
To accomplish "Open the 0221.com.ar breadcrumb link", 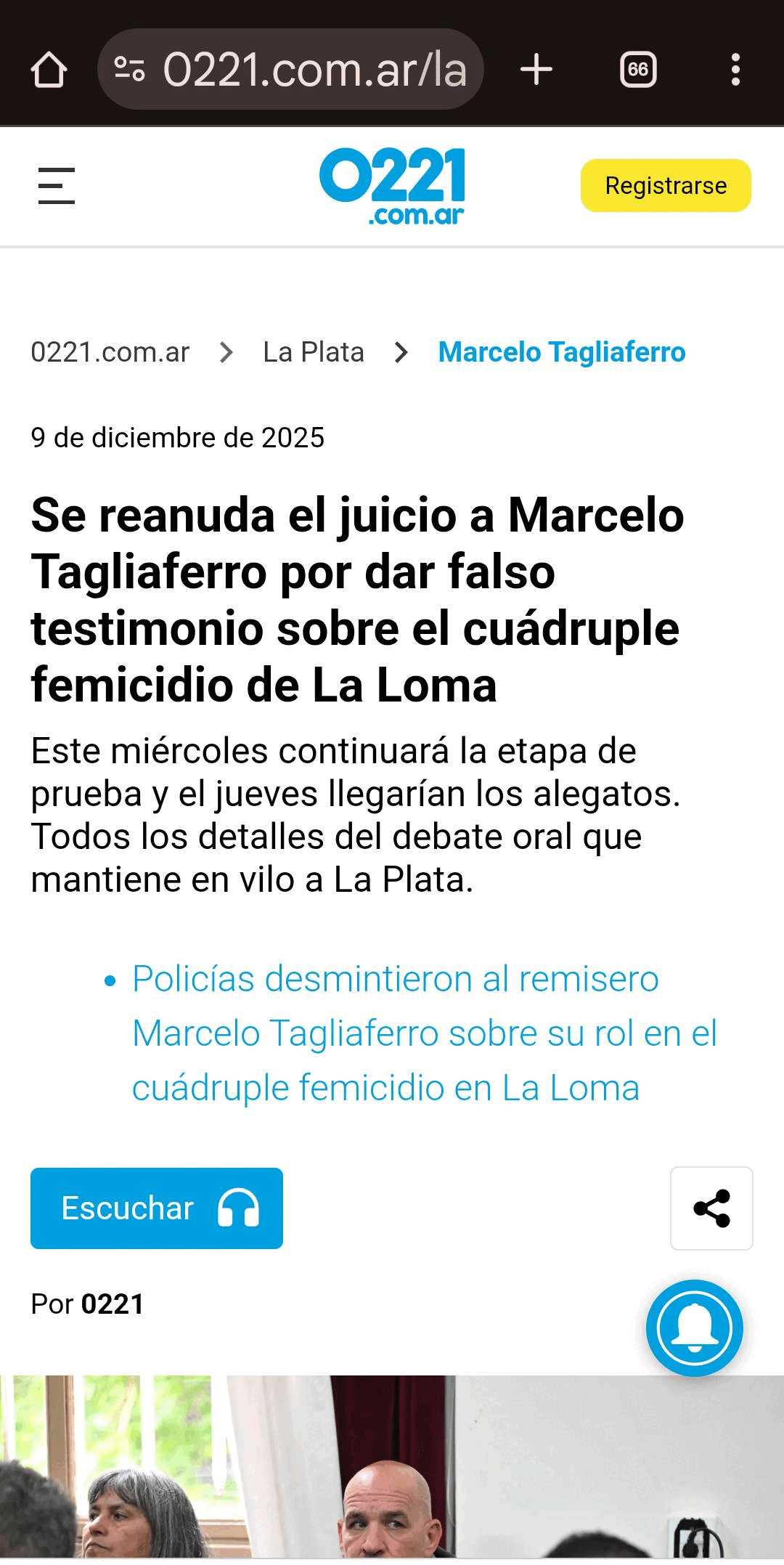I will pyautogui.click(x=110, y=352).
